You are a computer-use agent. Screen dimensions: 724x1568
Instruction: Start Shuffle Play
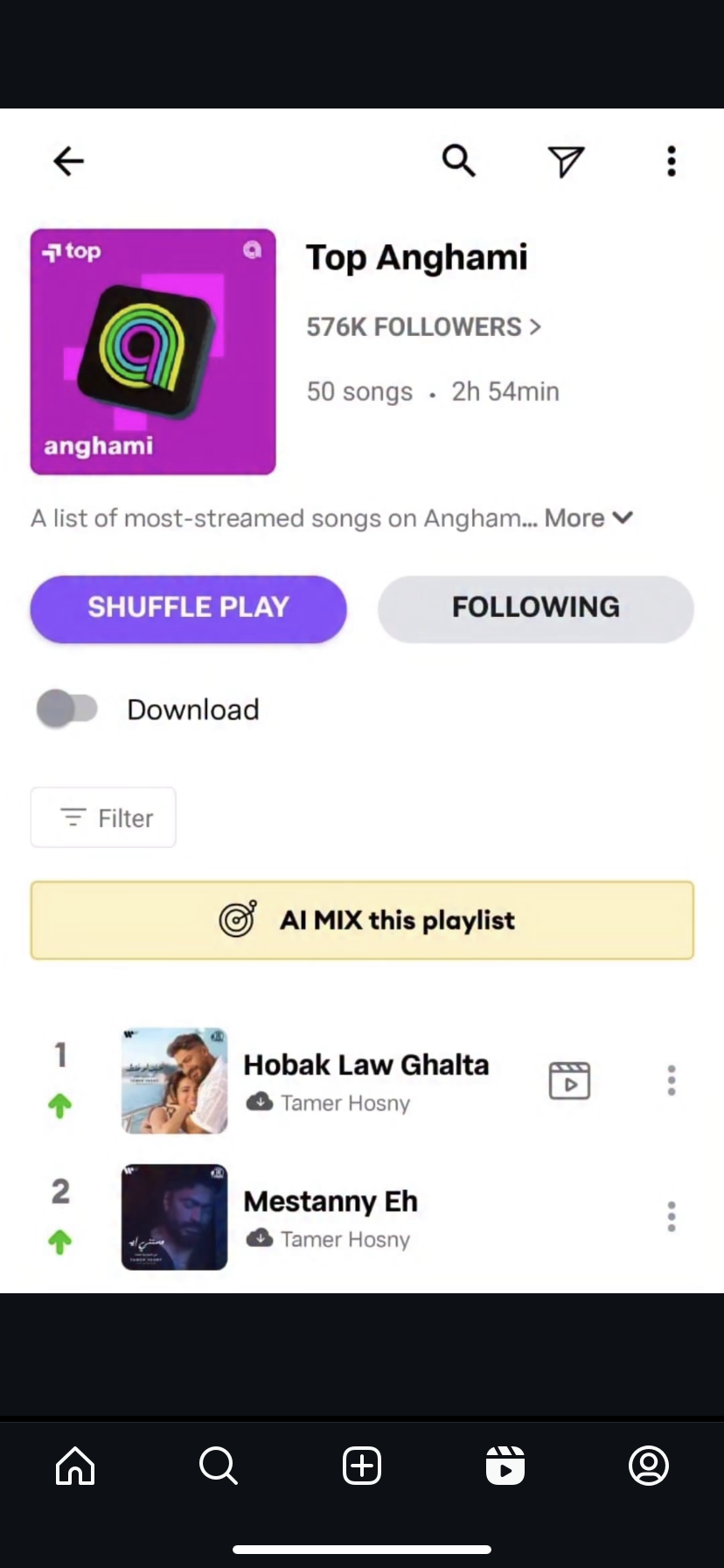coord(188,608)
